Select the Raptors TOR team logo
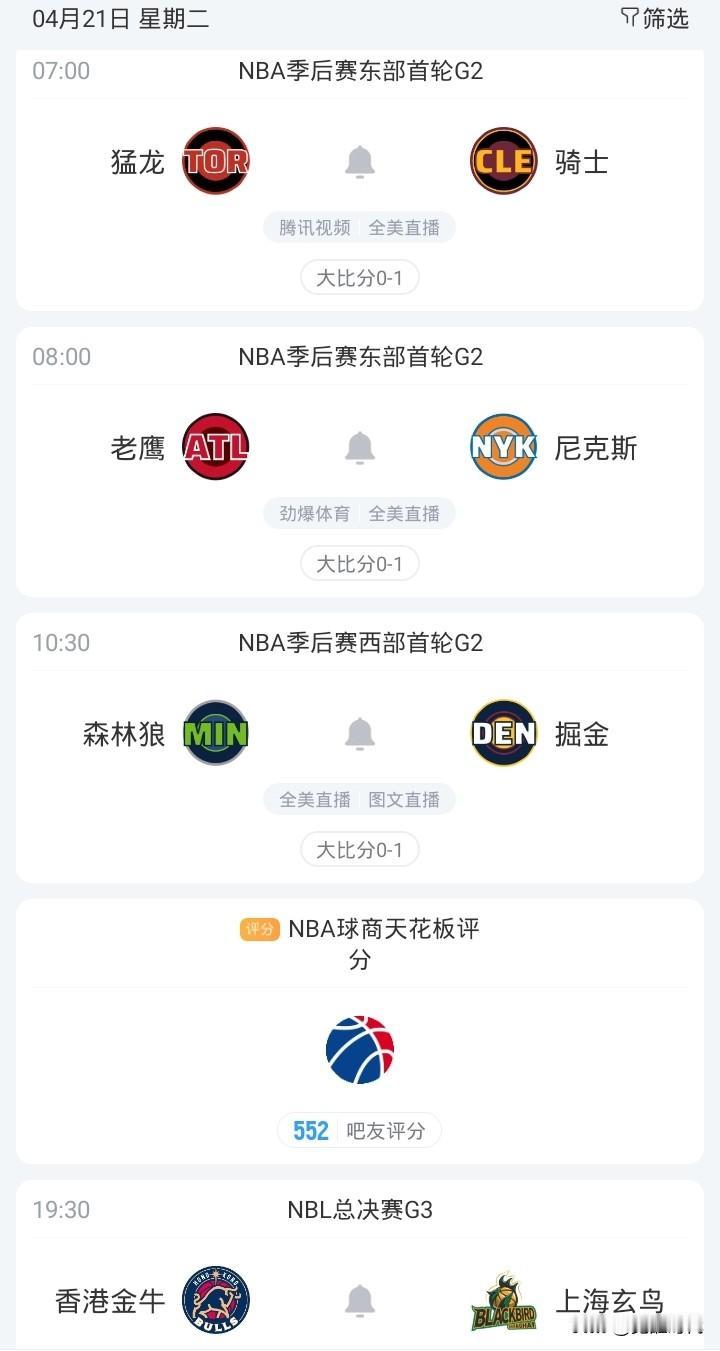This screenshot has width=720, height=1351. (x=215, y=160)
